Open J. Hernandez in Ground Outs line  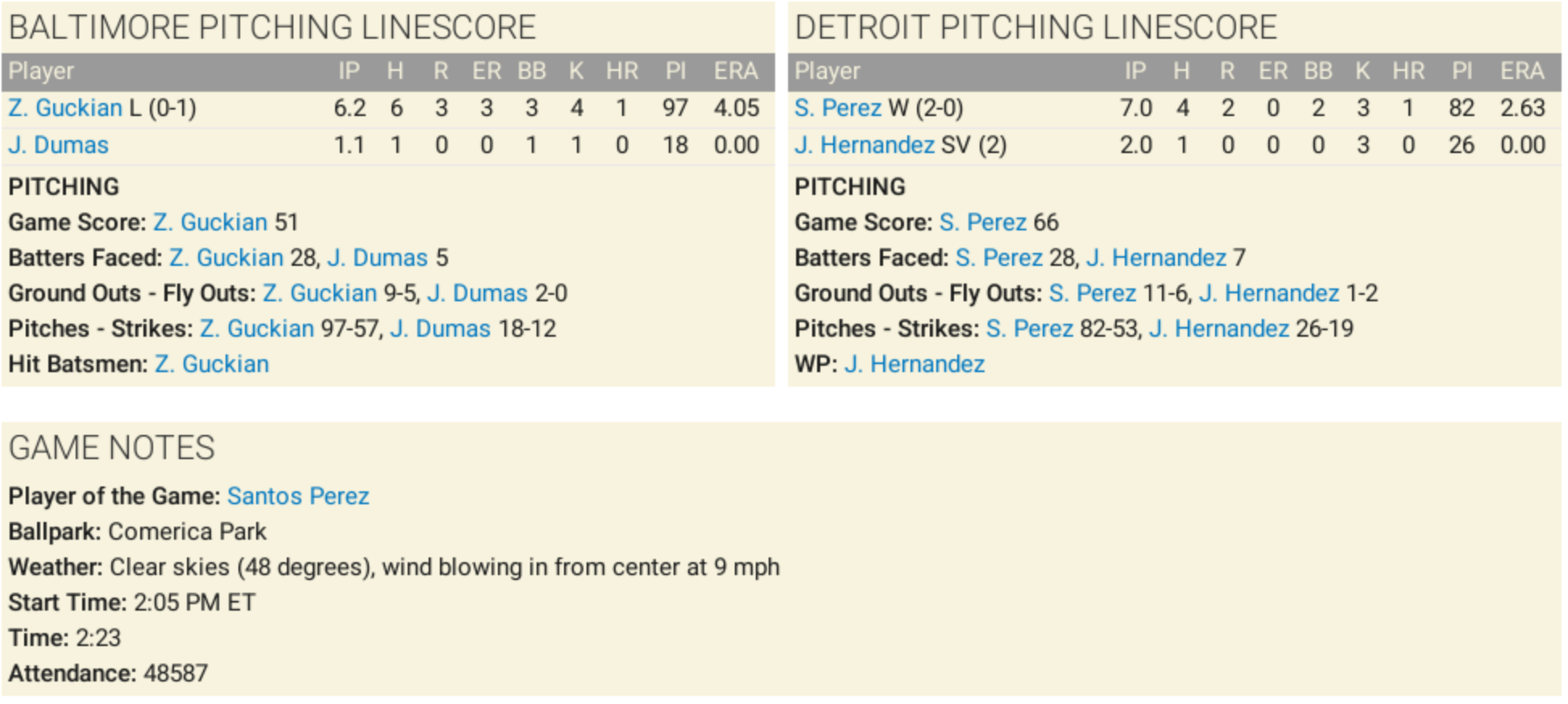click(x=1268, y=293)
